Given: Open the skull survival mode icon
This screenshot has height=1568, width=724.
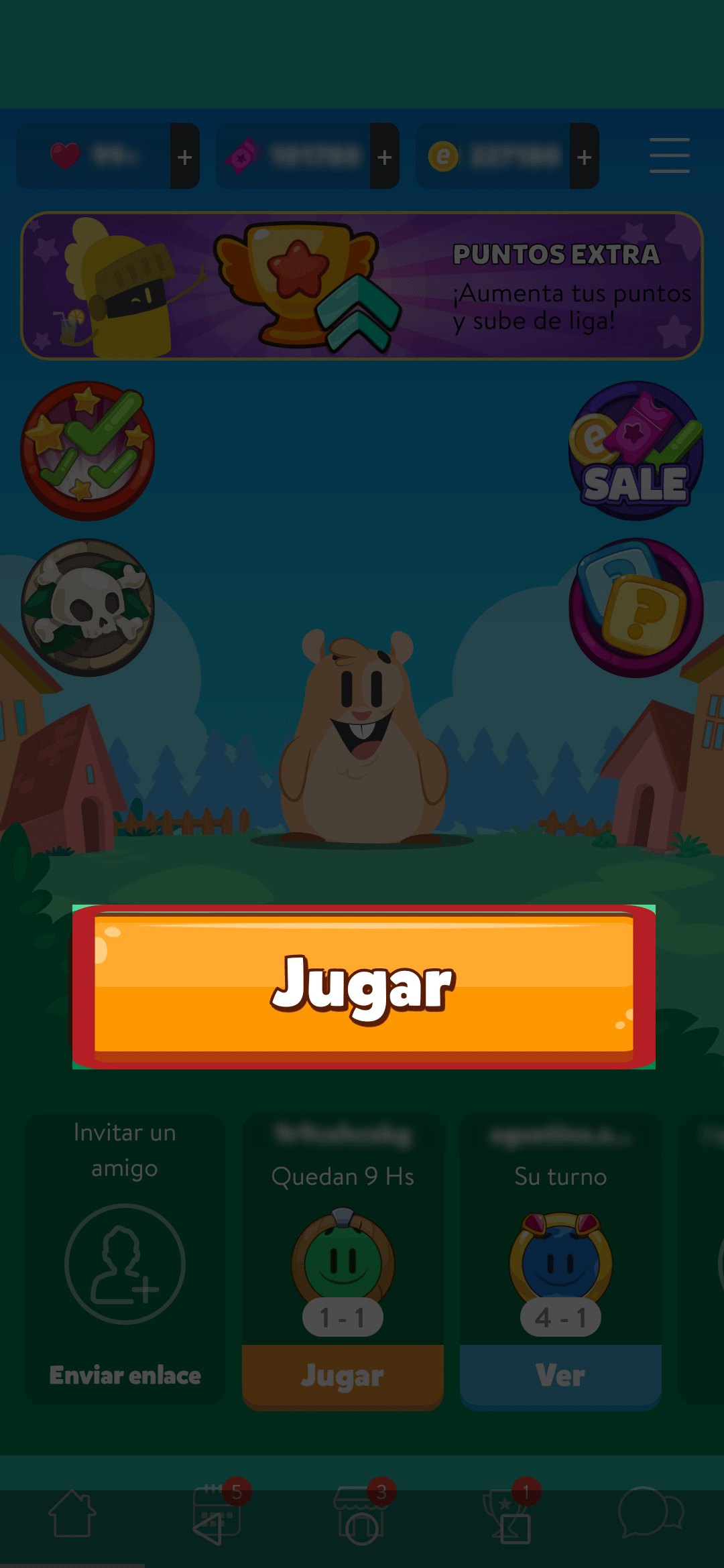Looking at the screenshot, I should pos(88,607).
